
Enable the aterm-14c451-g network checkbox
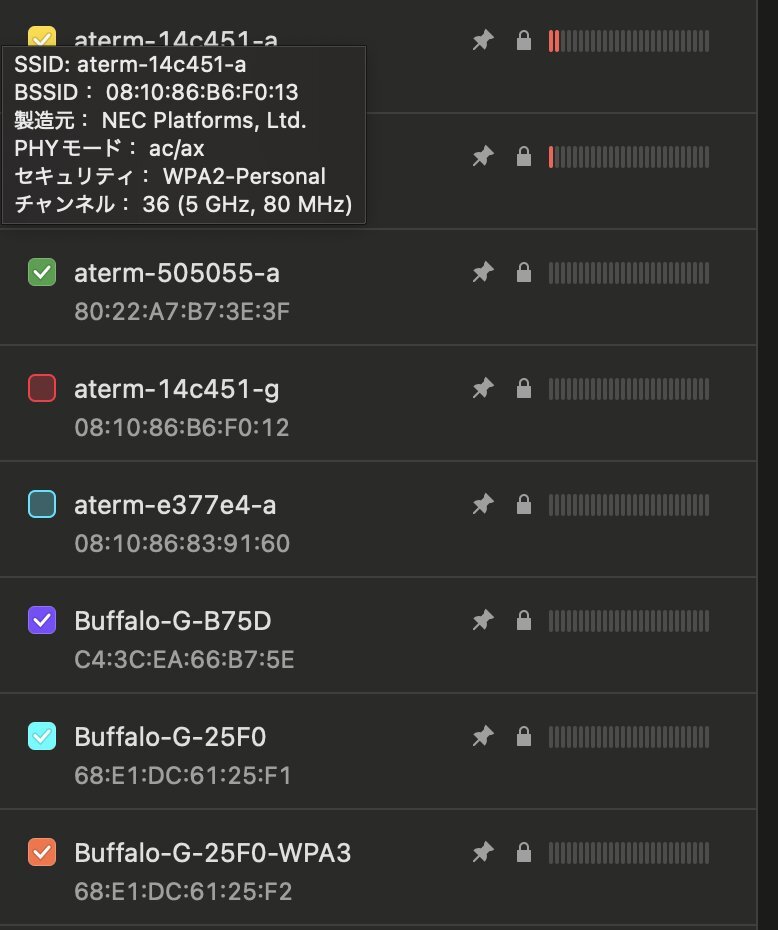(42, 388)
